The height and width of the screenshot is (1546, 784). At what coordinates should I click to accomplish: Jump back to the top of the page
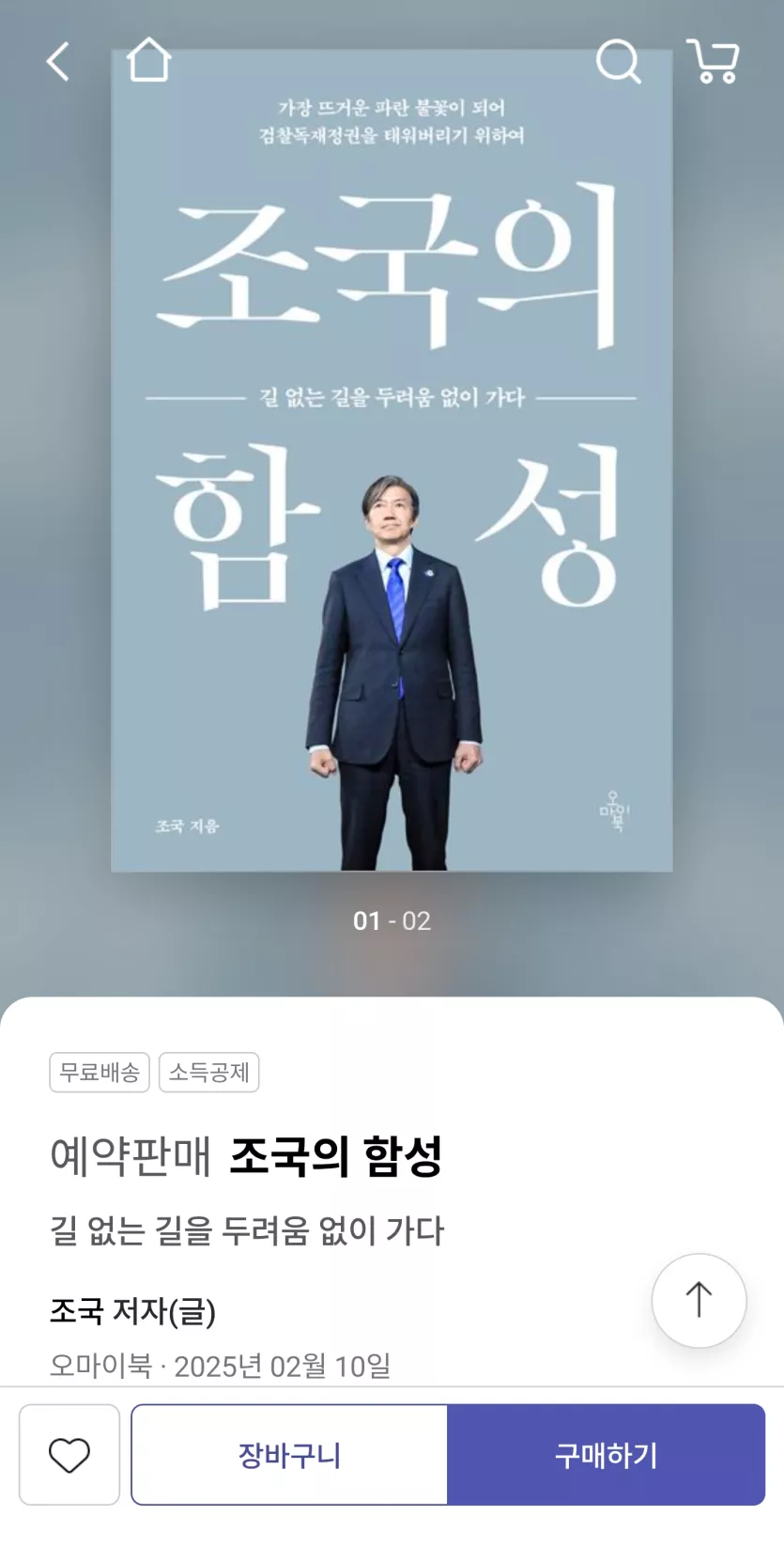pos(699,1300)
